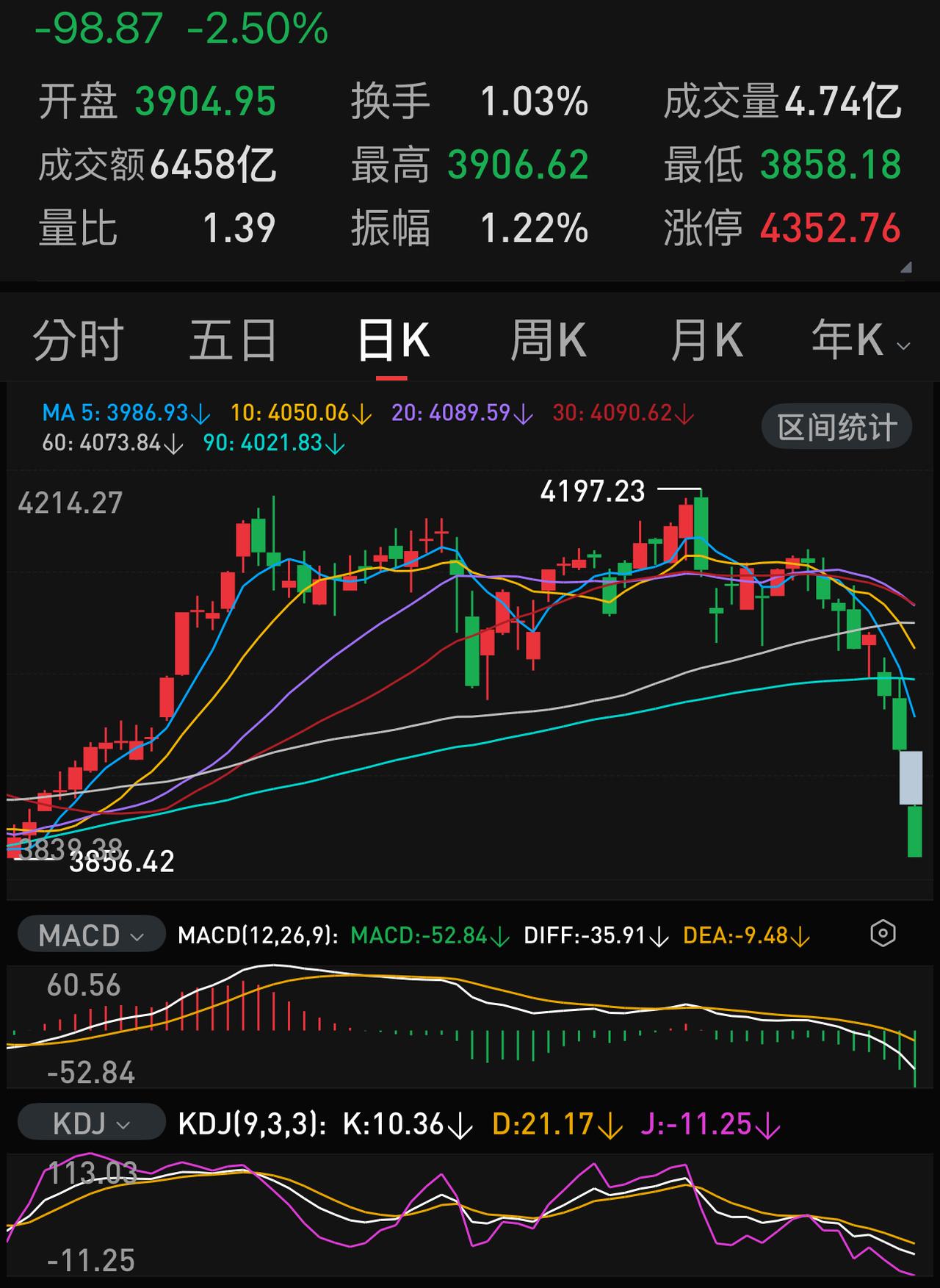Click the DEA down-arrow next to -9.48
This screenshot has height=1288, width=940.
[x=803, y=935]
